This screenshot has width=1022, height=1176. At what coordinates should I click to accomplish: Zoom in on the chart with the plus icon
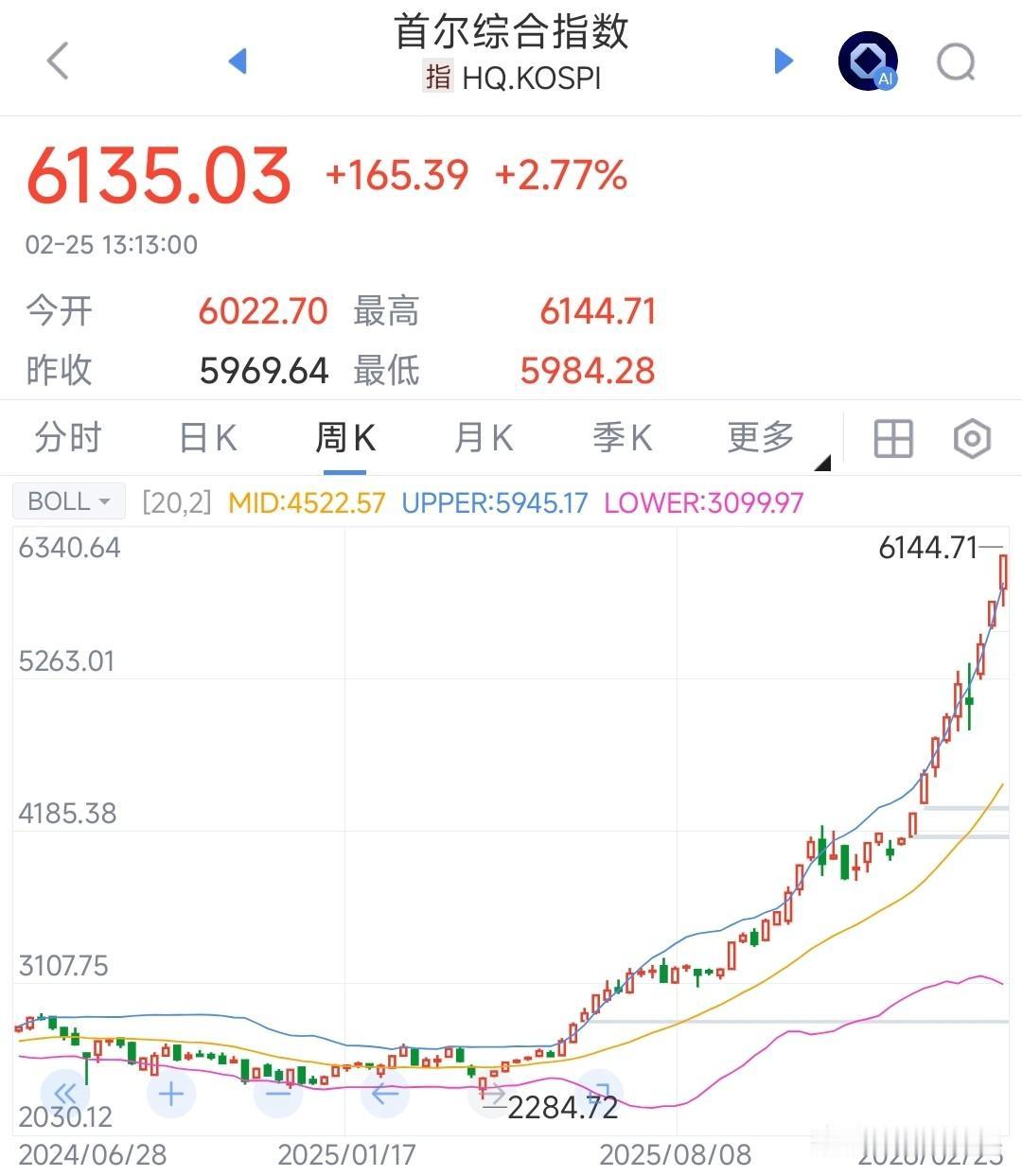pyautogui.click(x=171, y=1094)
